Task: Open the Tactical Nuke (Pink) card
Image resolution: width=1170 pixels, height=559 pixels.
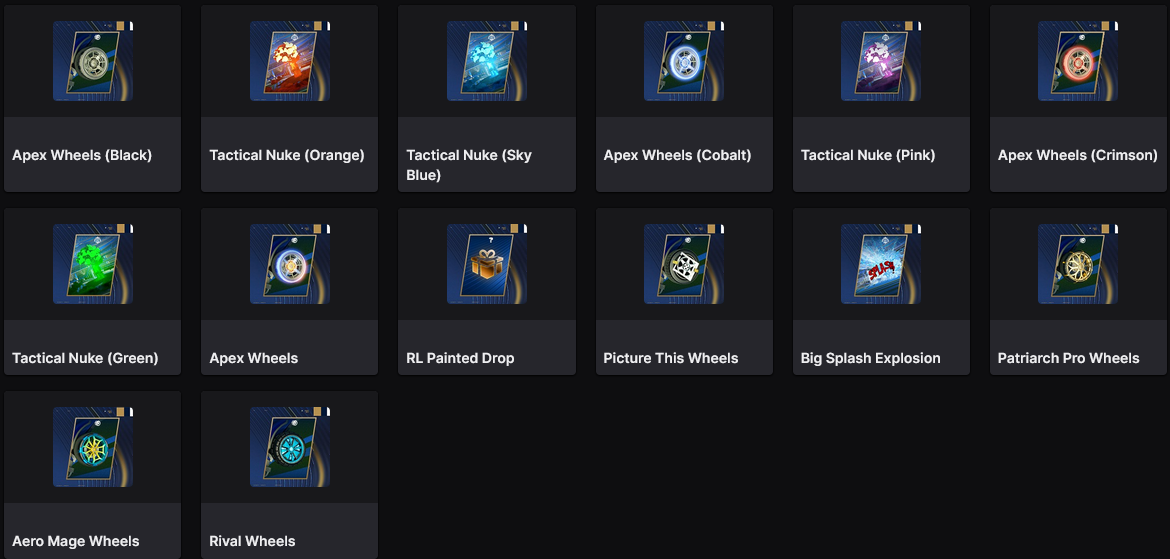Action: [881, 98]
